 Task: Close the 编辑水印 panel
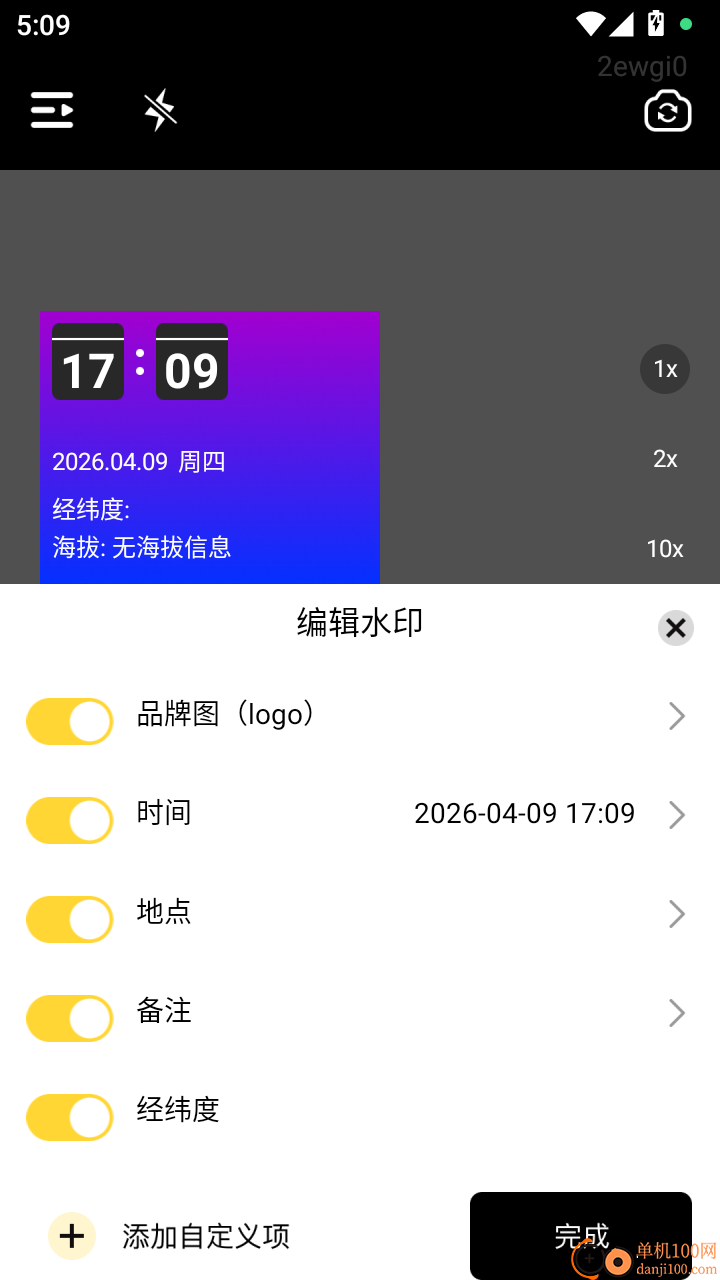point(675,628)
